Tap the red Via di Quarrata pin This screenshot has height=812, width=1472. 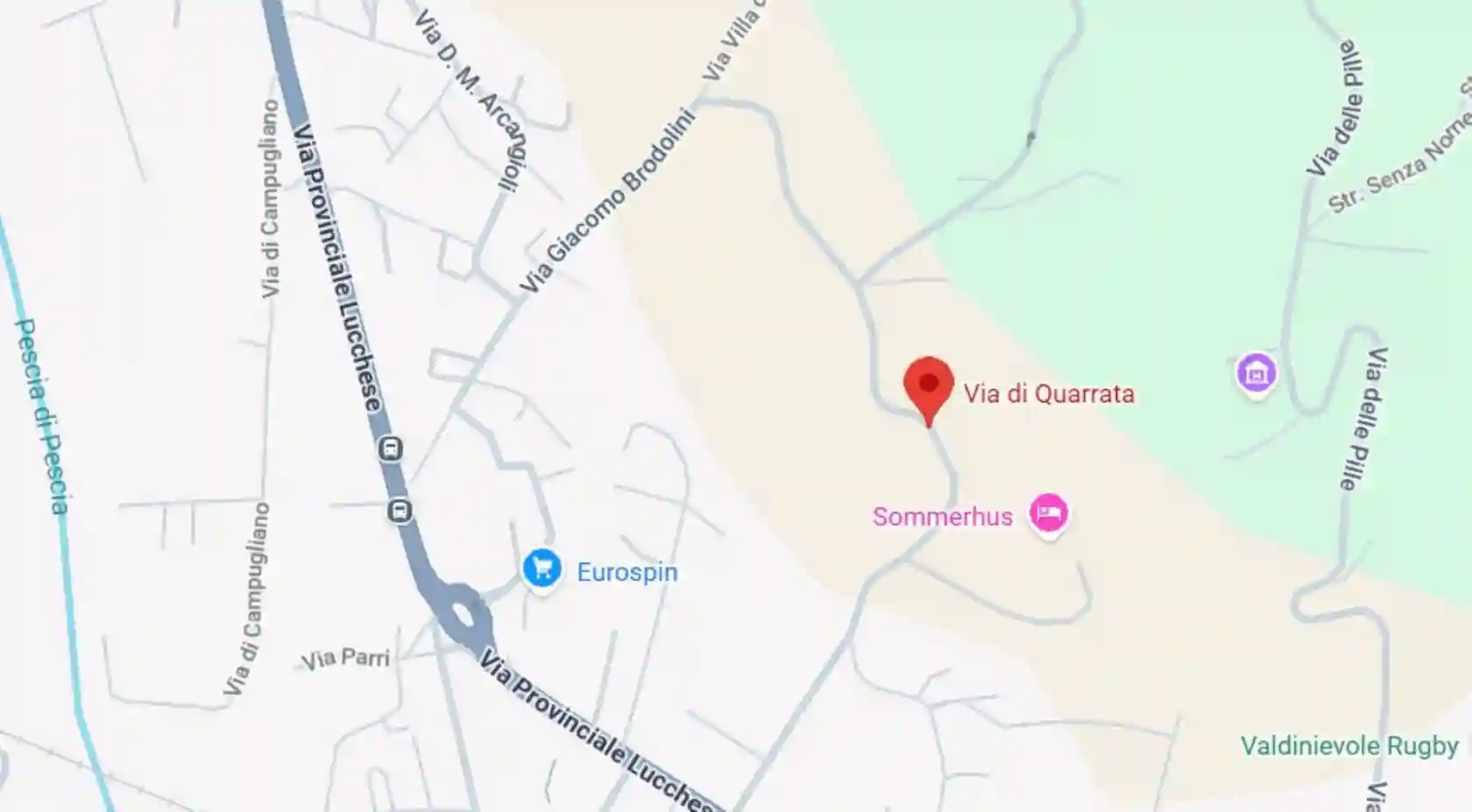coord(928,386)
